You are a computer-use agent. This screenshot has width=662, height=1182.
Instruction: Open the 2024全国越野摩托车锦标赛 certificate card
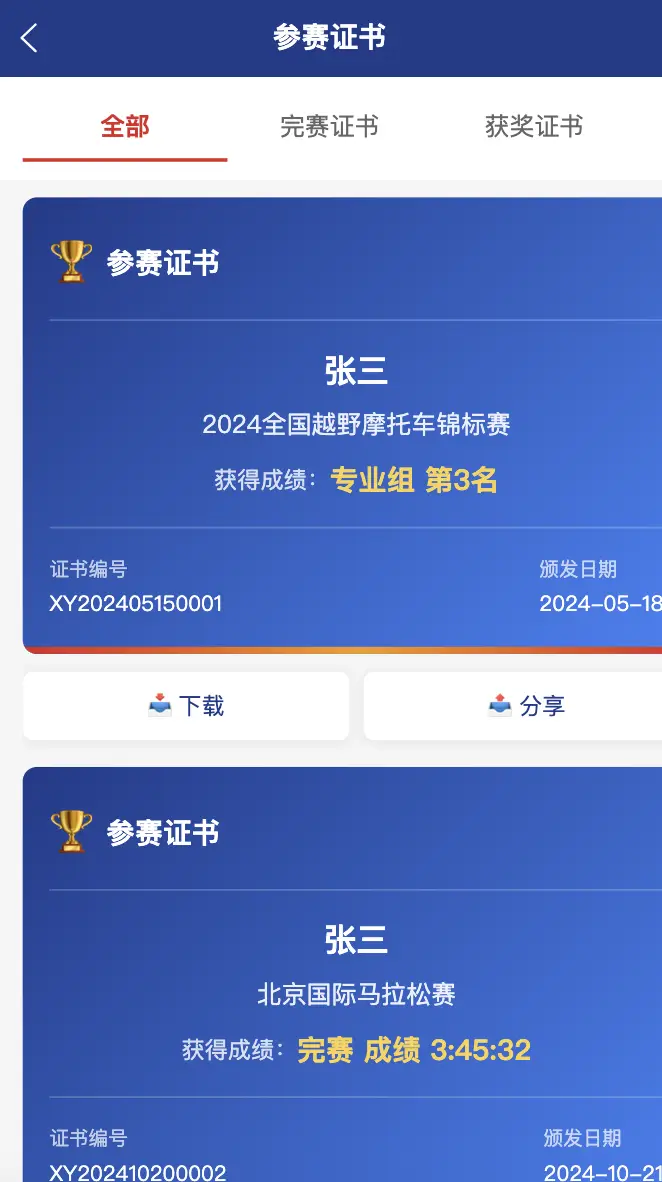tap(356, 424)
